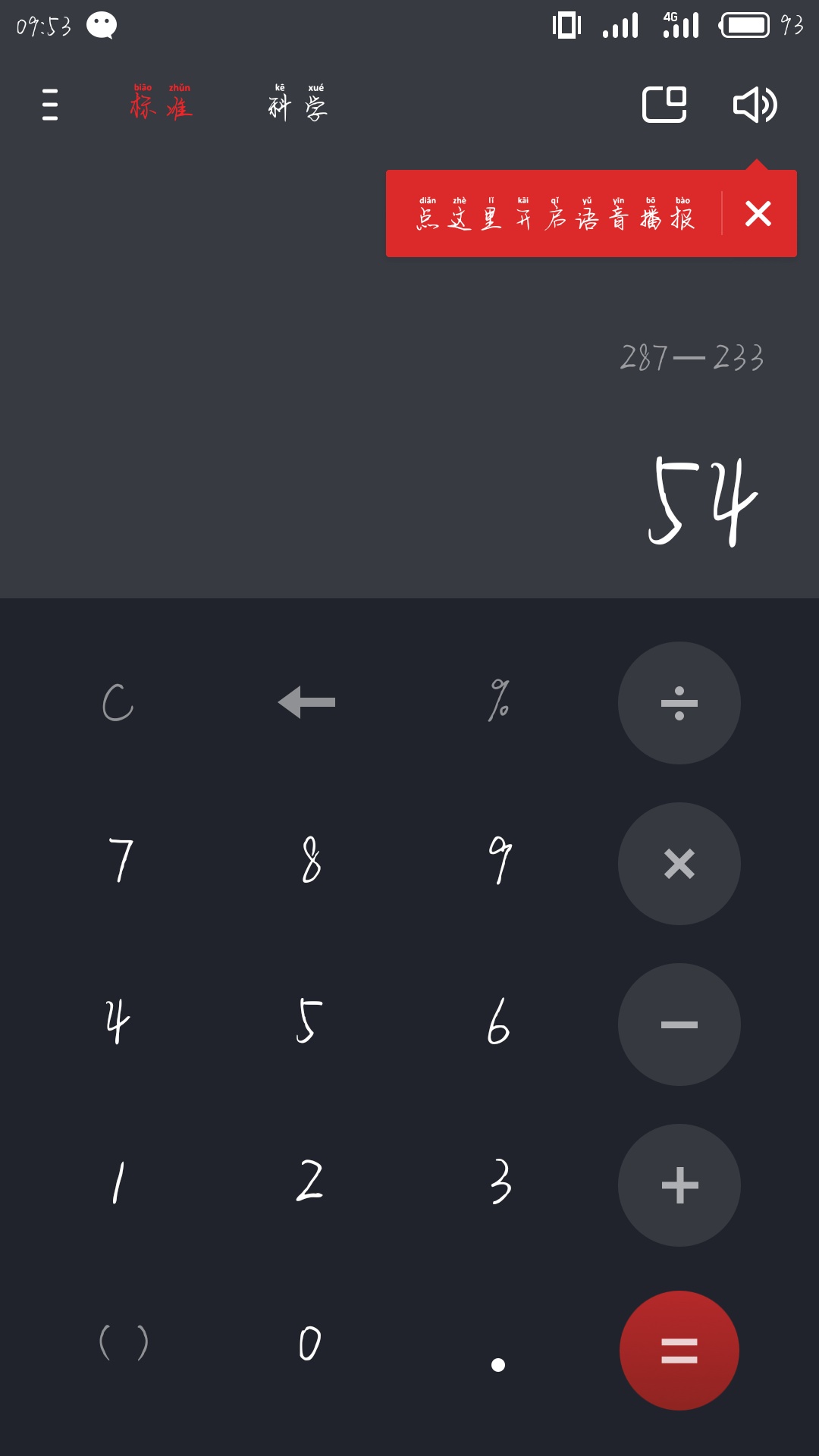Tap the 点这里开启语音播报 banner
The width and height of the screenshot is (819, 1456).
point(555,214)
